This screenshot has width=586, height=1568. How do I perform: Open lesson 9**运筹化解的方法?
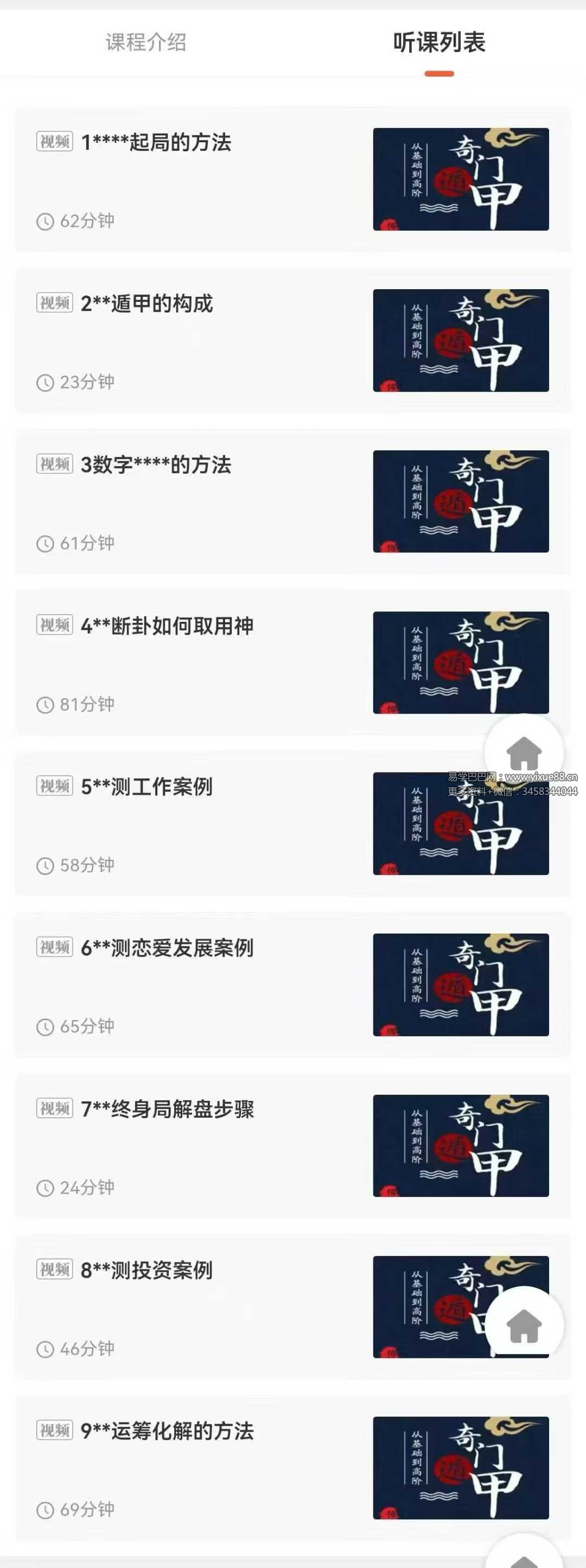pyautogui.click(x=167, y=1431)
